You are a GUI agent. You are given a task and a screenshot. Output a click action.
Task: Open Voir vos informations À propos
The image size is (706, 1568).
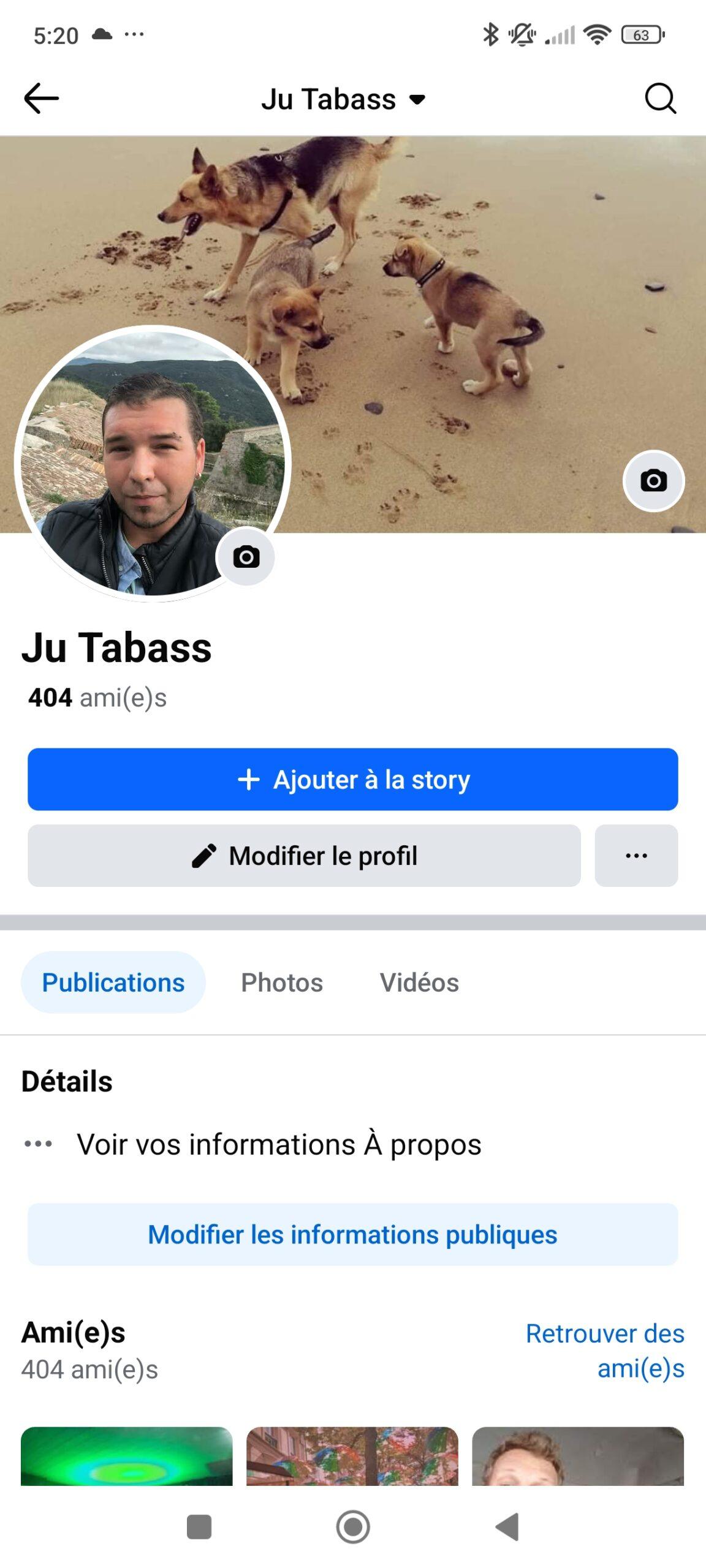click(x=279, y=1144)
